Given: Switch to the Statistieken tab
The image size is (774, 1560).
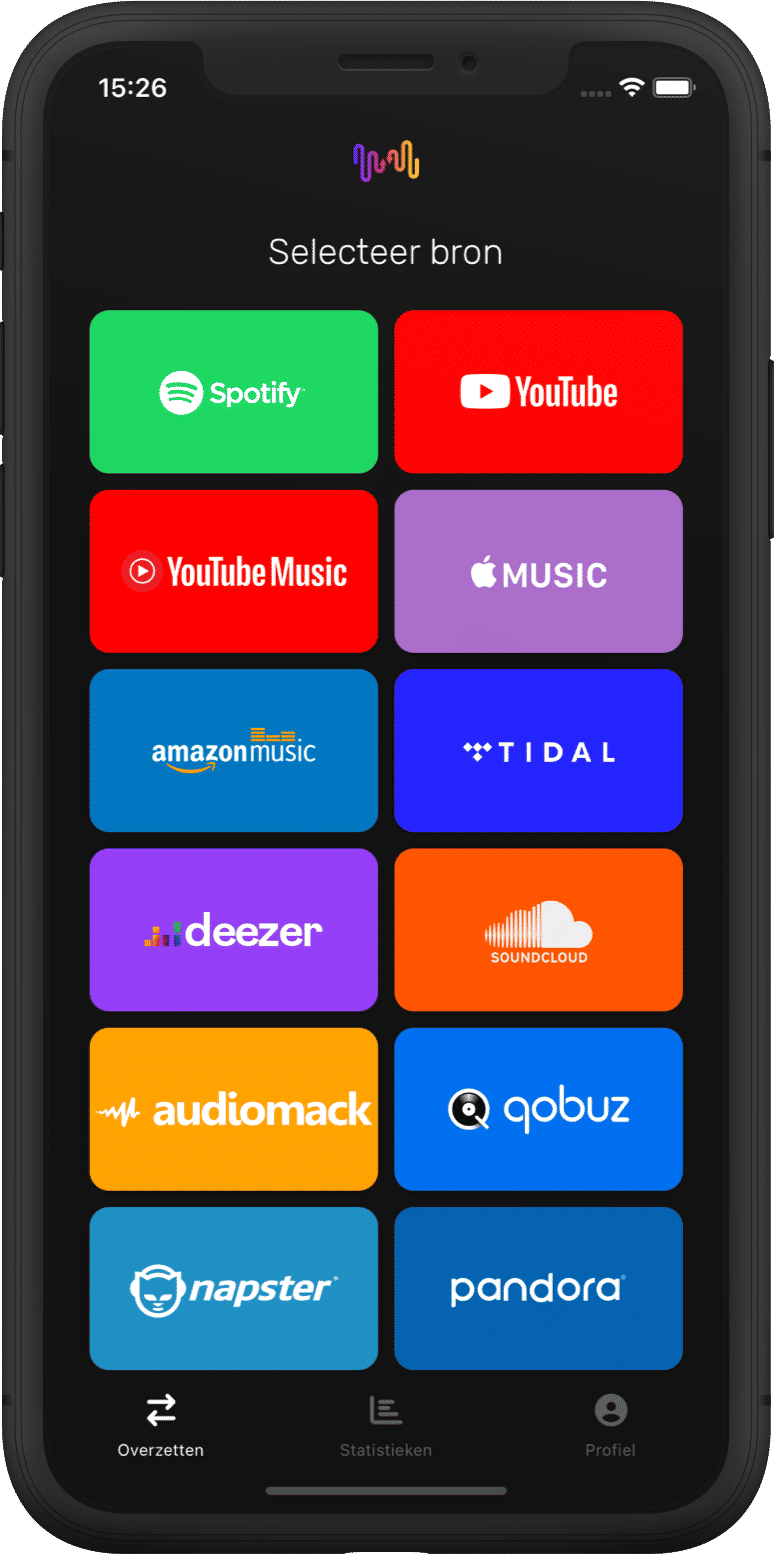Looking at the screenshot, I should [386, 1425].
